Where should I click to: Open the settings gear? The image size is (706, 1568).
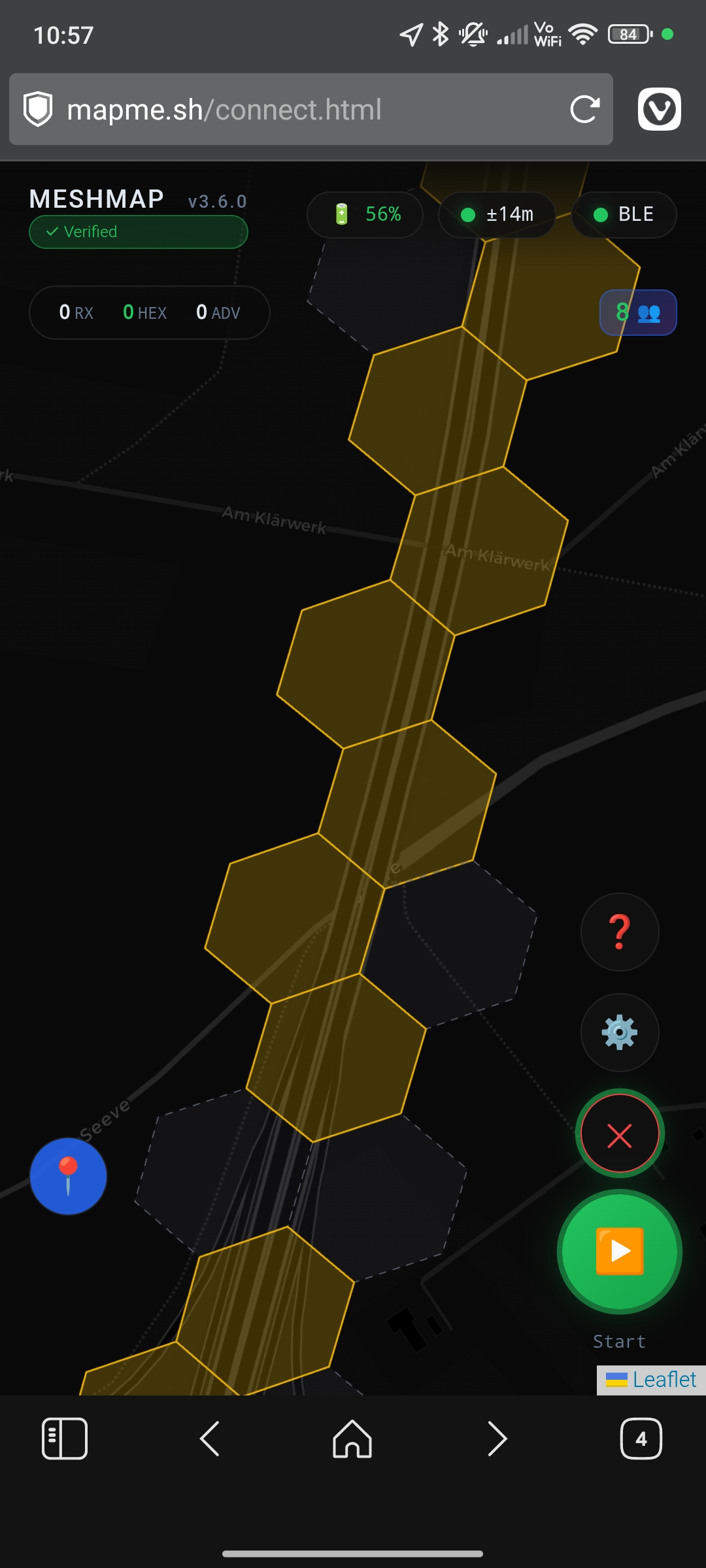click(x=620, y=1032)
